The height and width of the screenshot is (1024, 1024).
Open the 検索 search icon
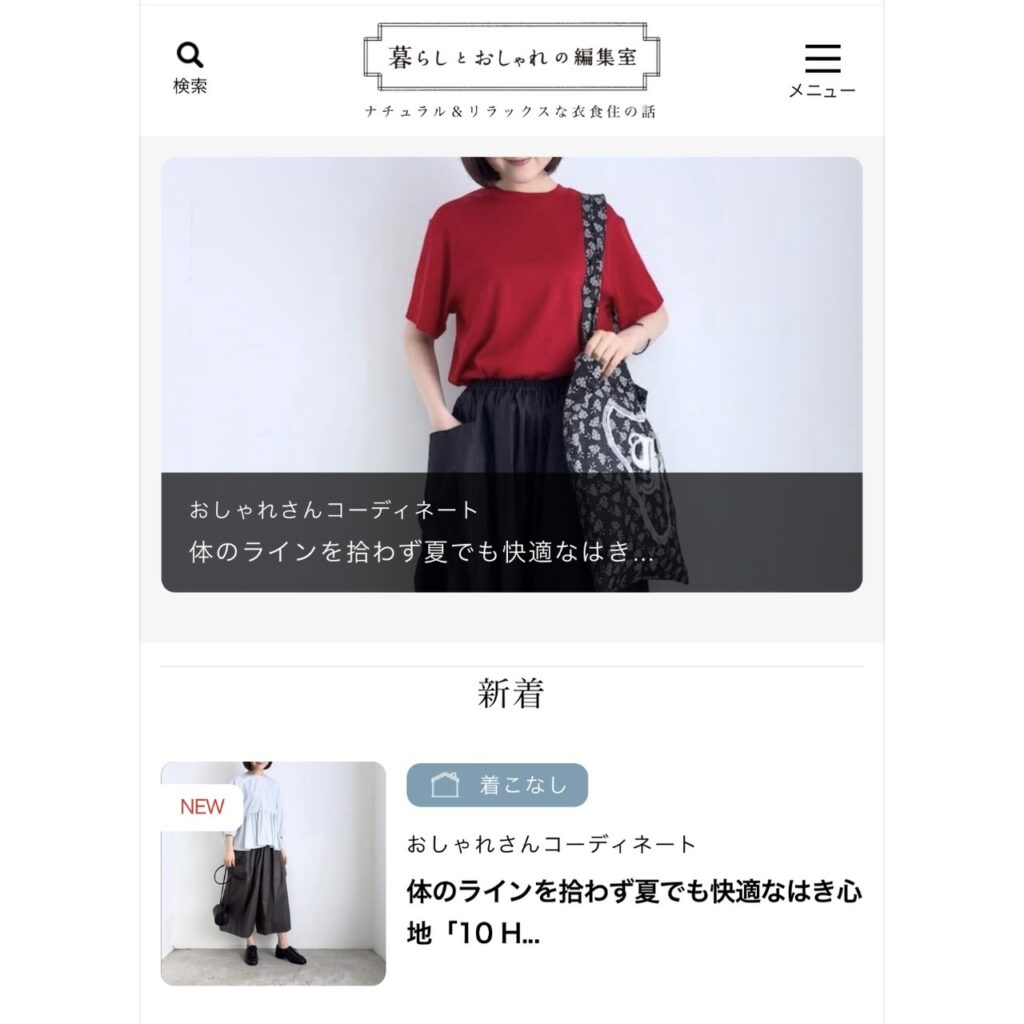point(190,68)
